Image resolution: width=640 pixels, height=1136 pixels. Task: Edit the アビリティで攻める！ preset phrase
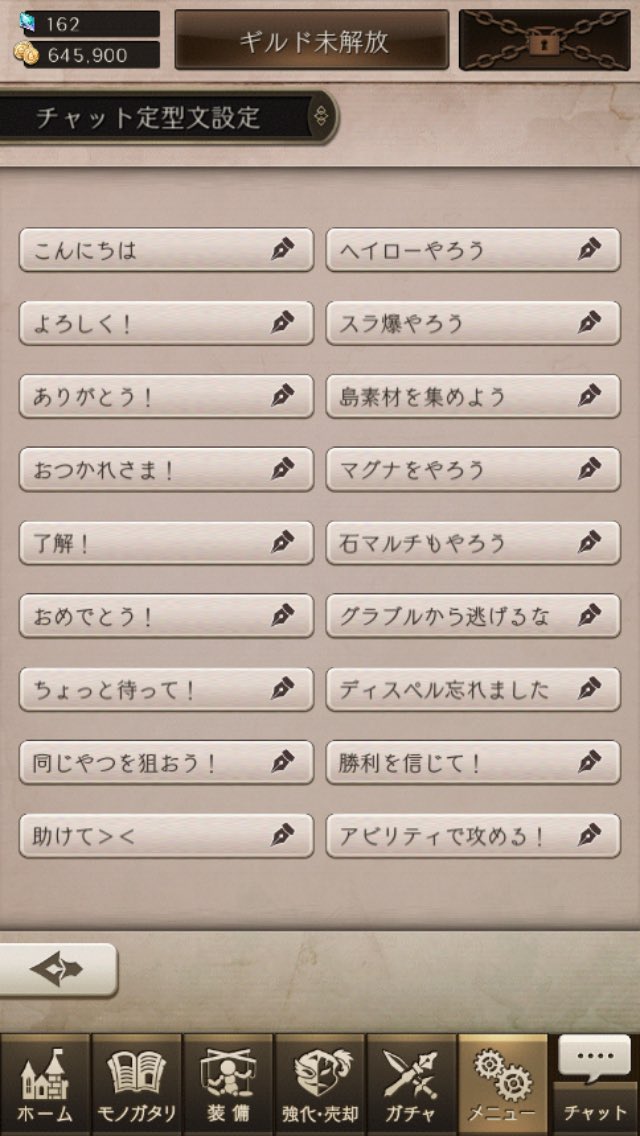pos(473,835)
